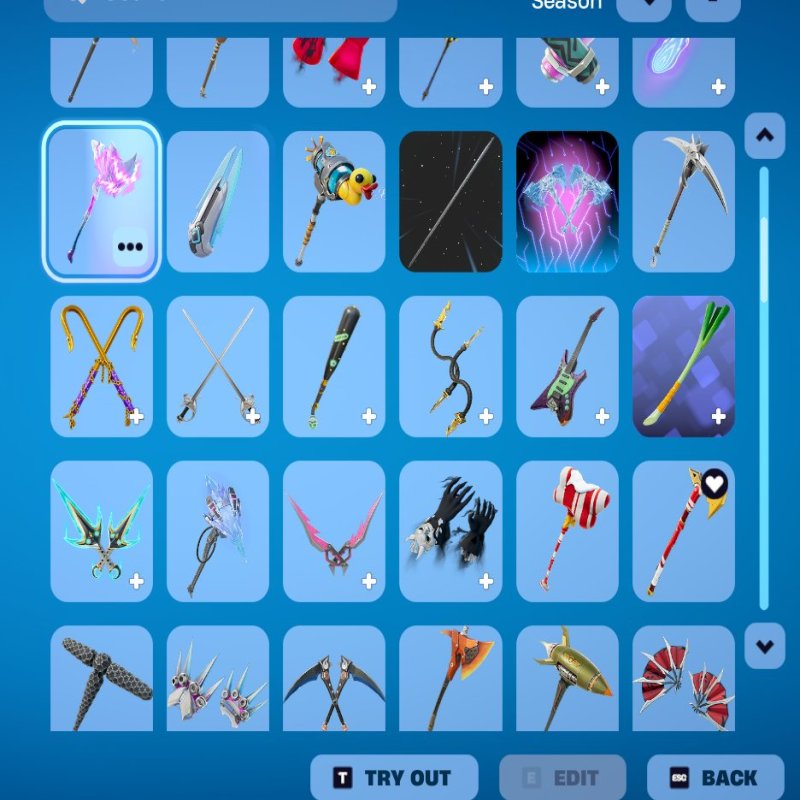Pick the black baseball bat pickaxe
The image size is (800, 800).
coord(334,366)
